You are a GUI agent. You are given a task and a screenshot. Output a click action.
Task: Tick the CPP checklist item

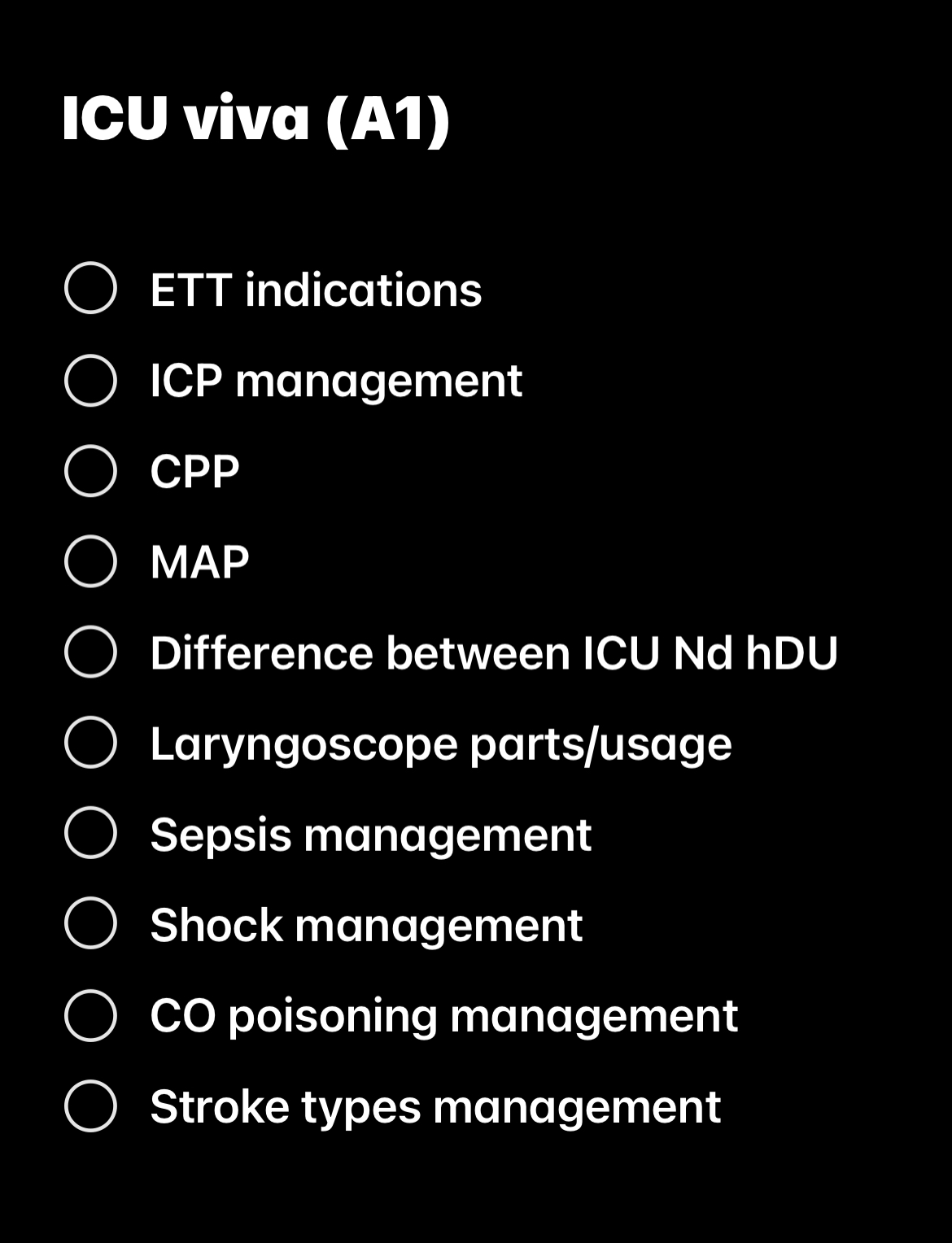point(90,471)
